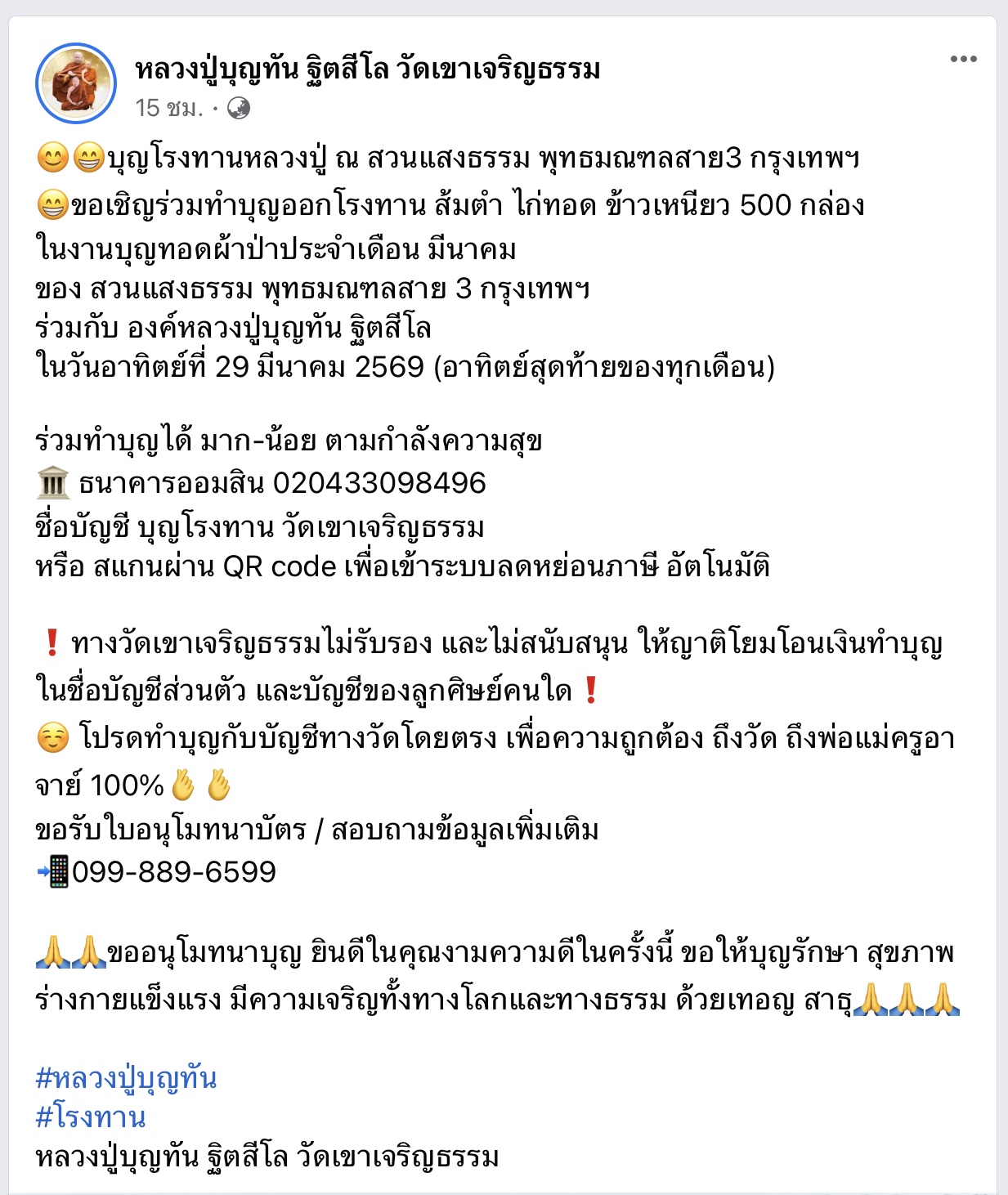View the post's 15 ชม. timestamp
Screen dimensions: 1008x1195
pyautogui.click(x=168, y=108)
